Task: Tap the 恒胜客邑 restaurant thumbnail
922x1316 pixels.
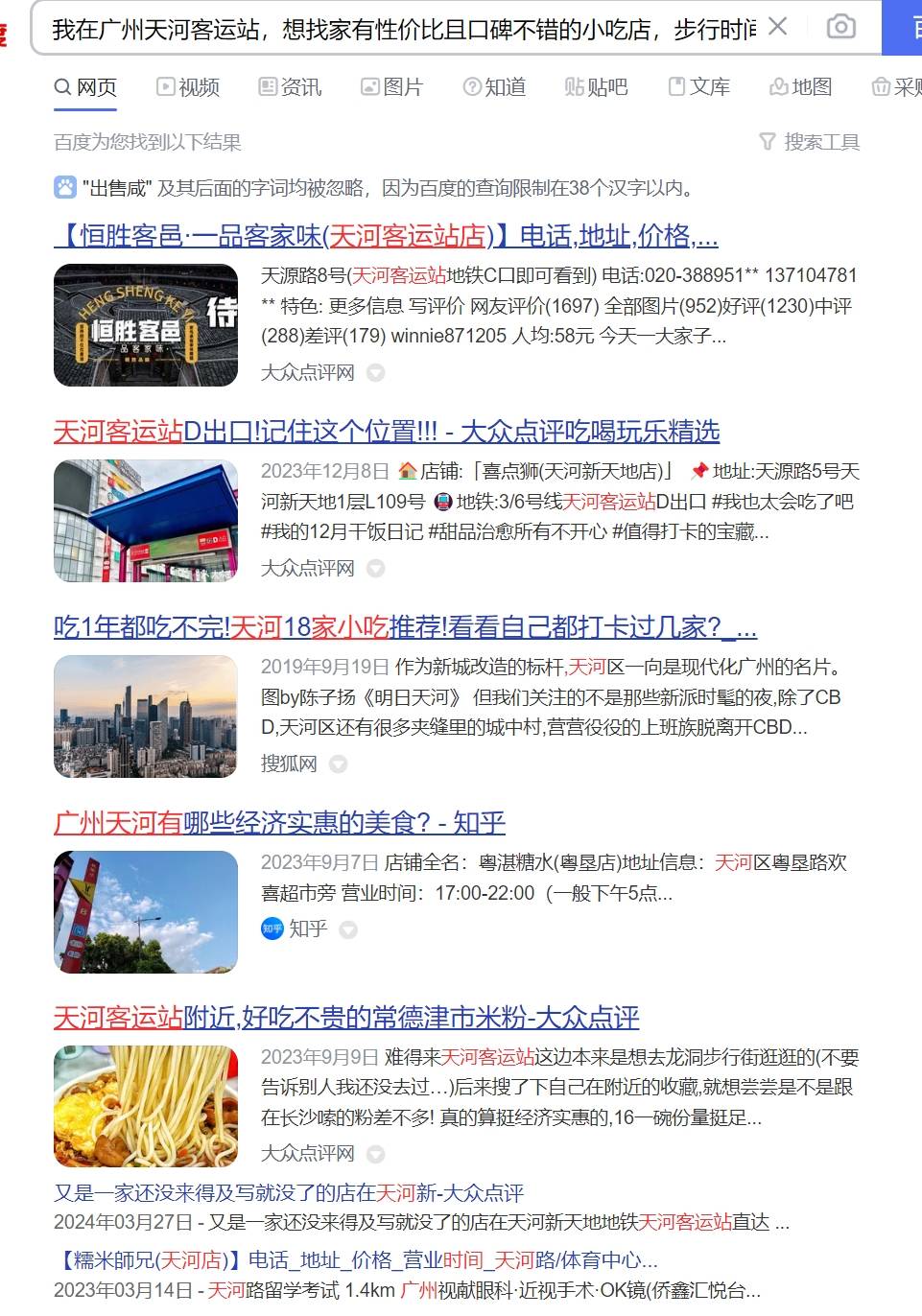Action: click(x=146, y=325)
